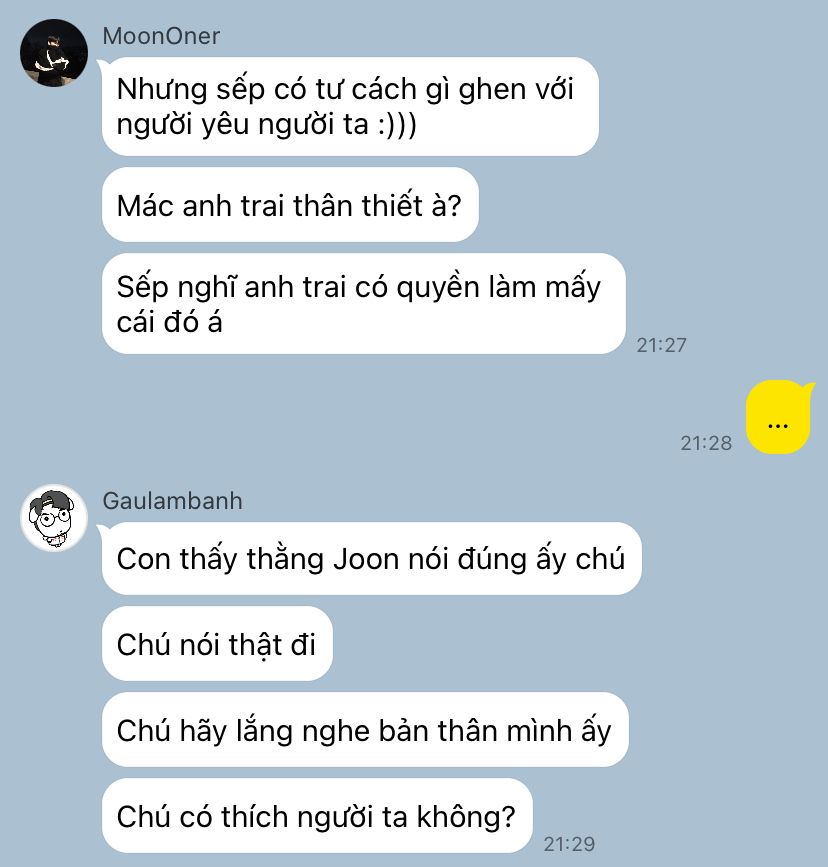Open Gaulambanh's profile avatar

54,518
